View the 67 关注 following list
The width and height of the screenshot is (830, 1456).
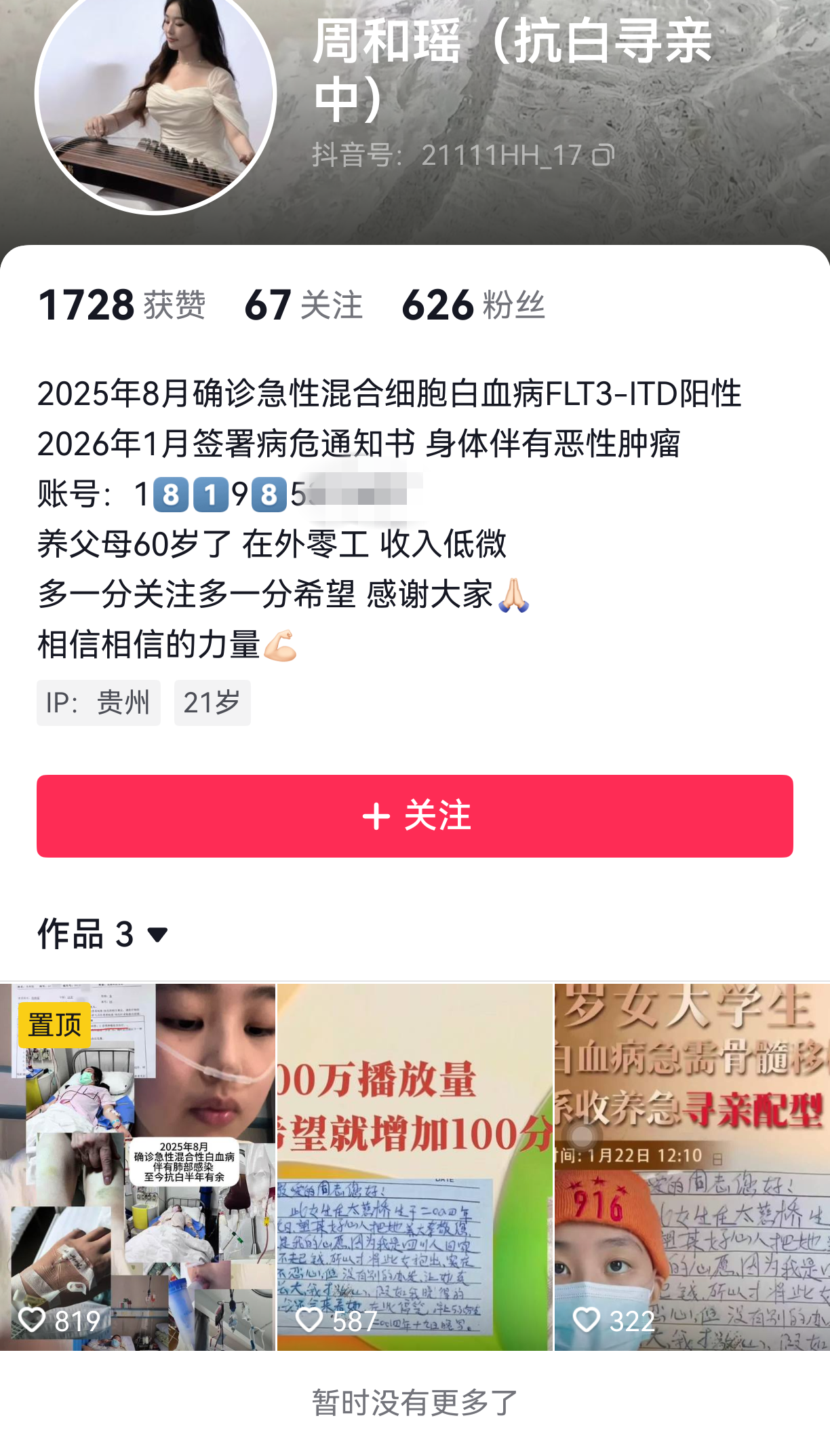tap(303, 305)
